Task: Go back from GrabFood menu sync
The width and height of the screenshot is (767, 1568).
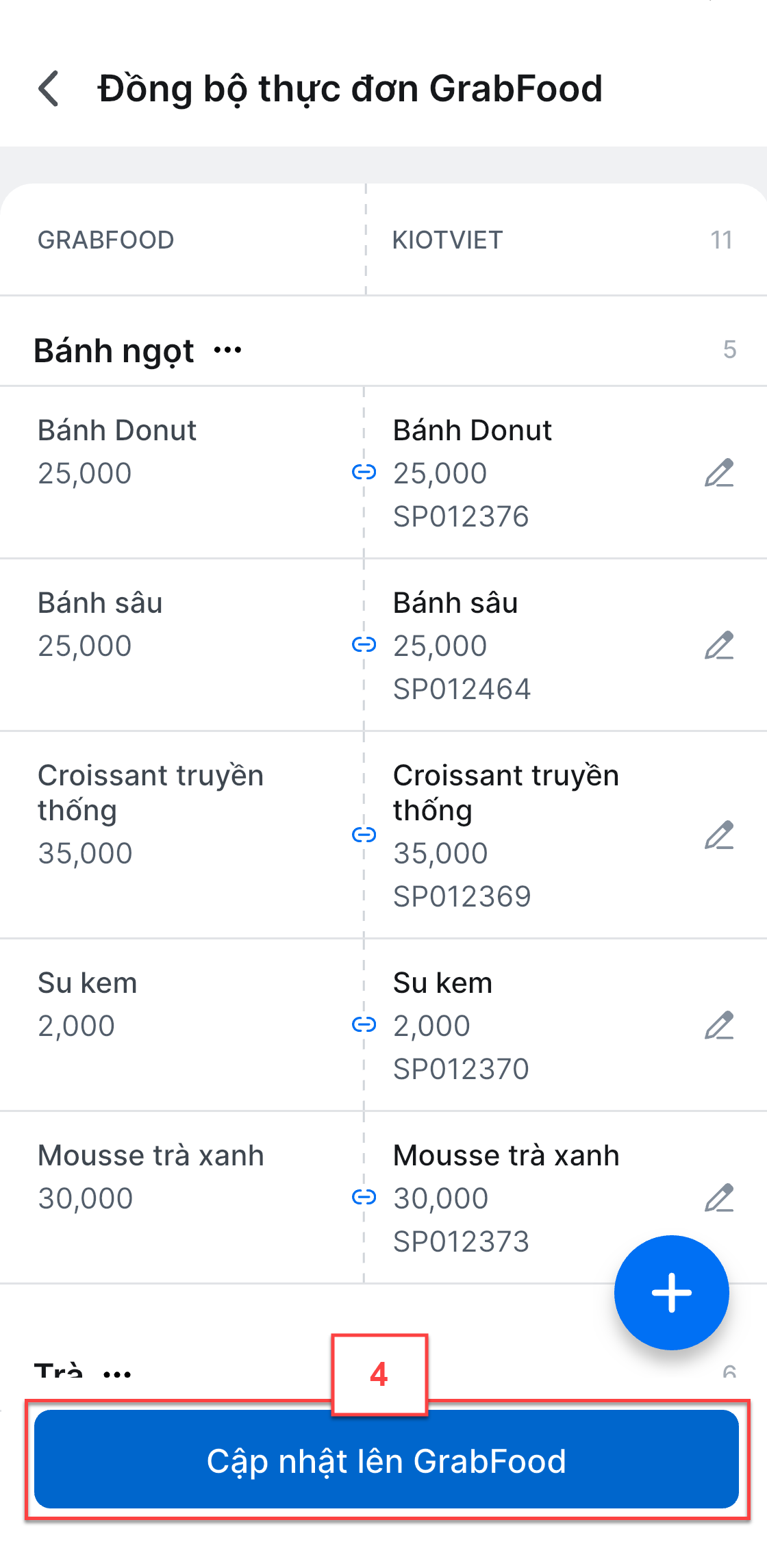Action: tap(49, 89)
